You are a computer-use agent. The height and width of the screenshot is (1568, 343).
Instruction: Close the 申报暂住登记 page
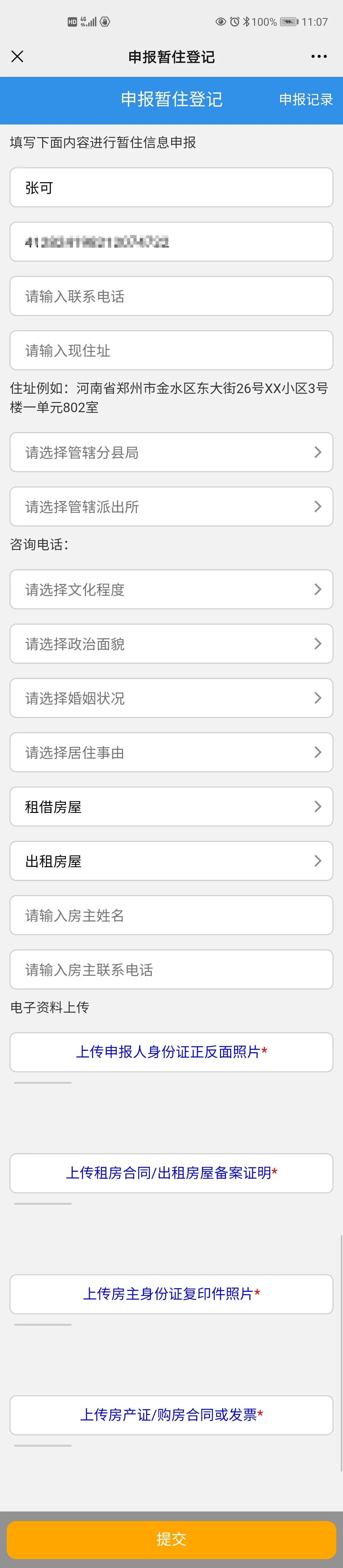(18, 57)
